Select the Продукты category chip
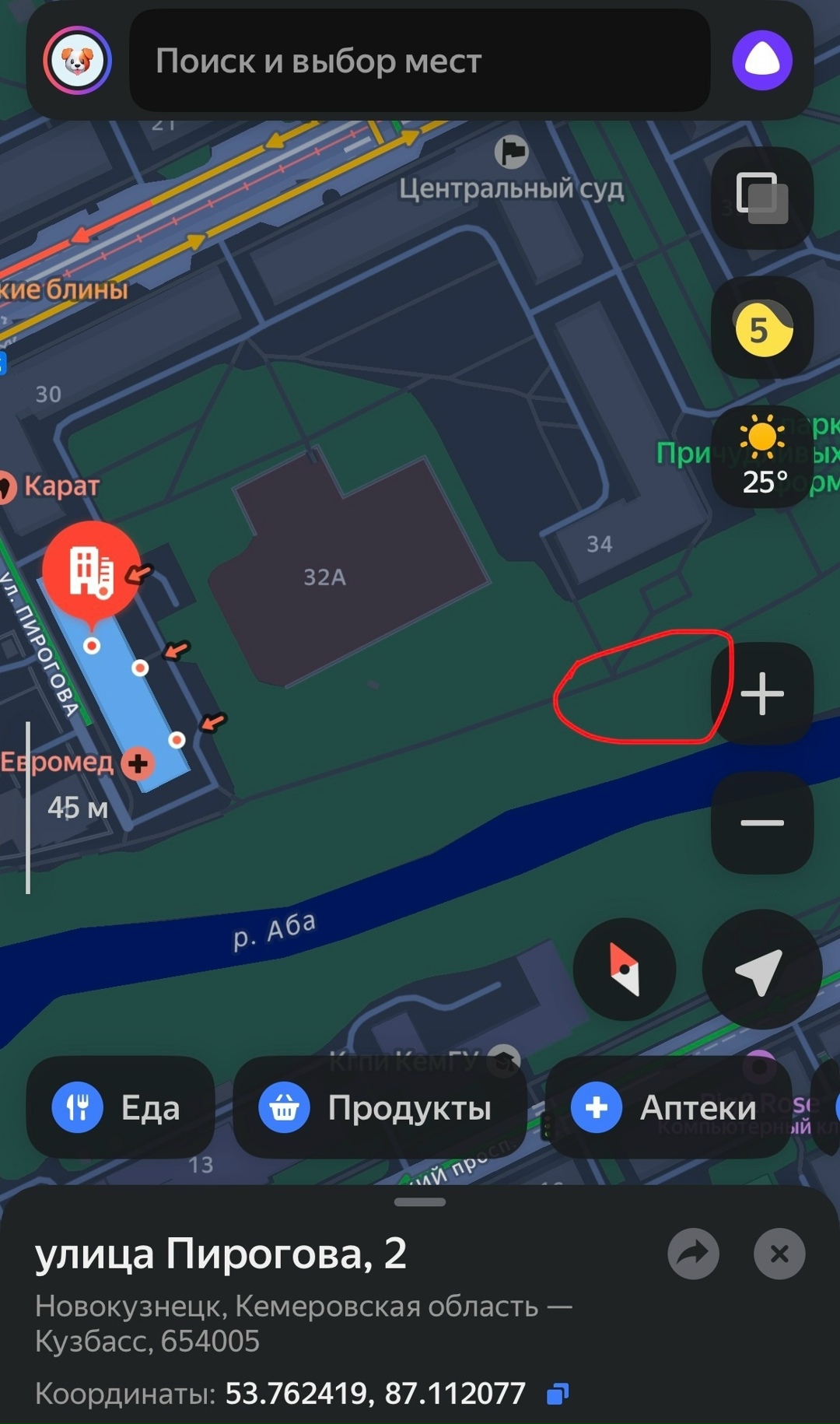This screenshot has height=1424, width=840. tap(379, 1107)
